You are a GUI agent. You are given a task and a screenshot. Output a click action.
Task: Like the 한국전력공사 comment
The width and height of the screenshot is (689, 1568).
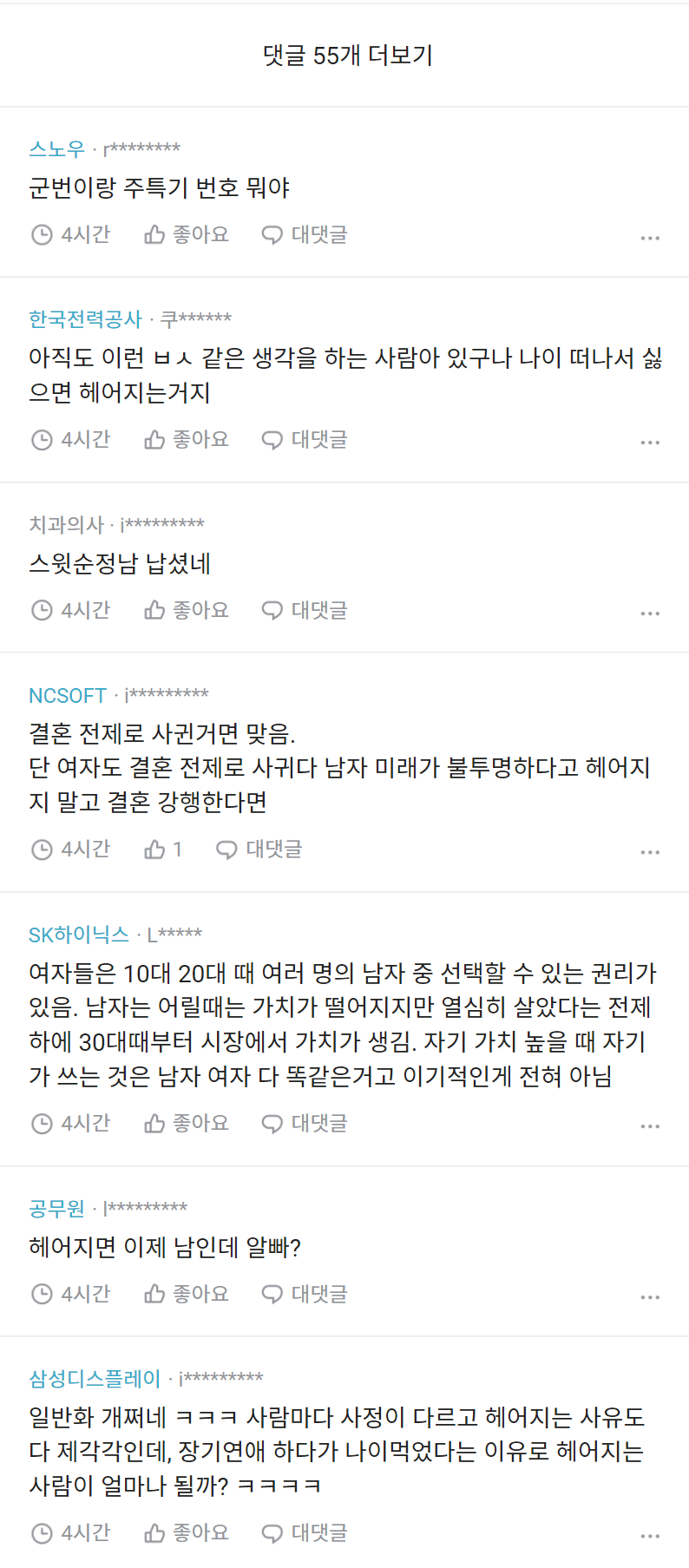[187, 439]
